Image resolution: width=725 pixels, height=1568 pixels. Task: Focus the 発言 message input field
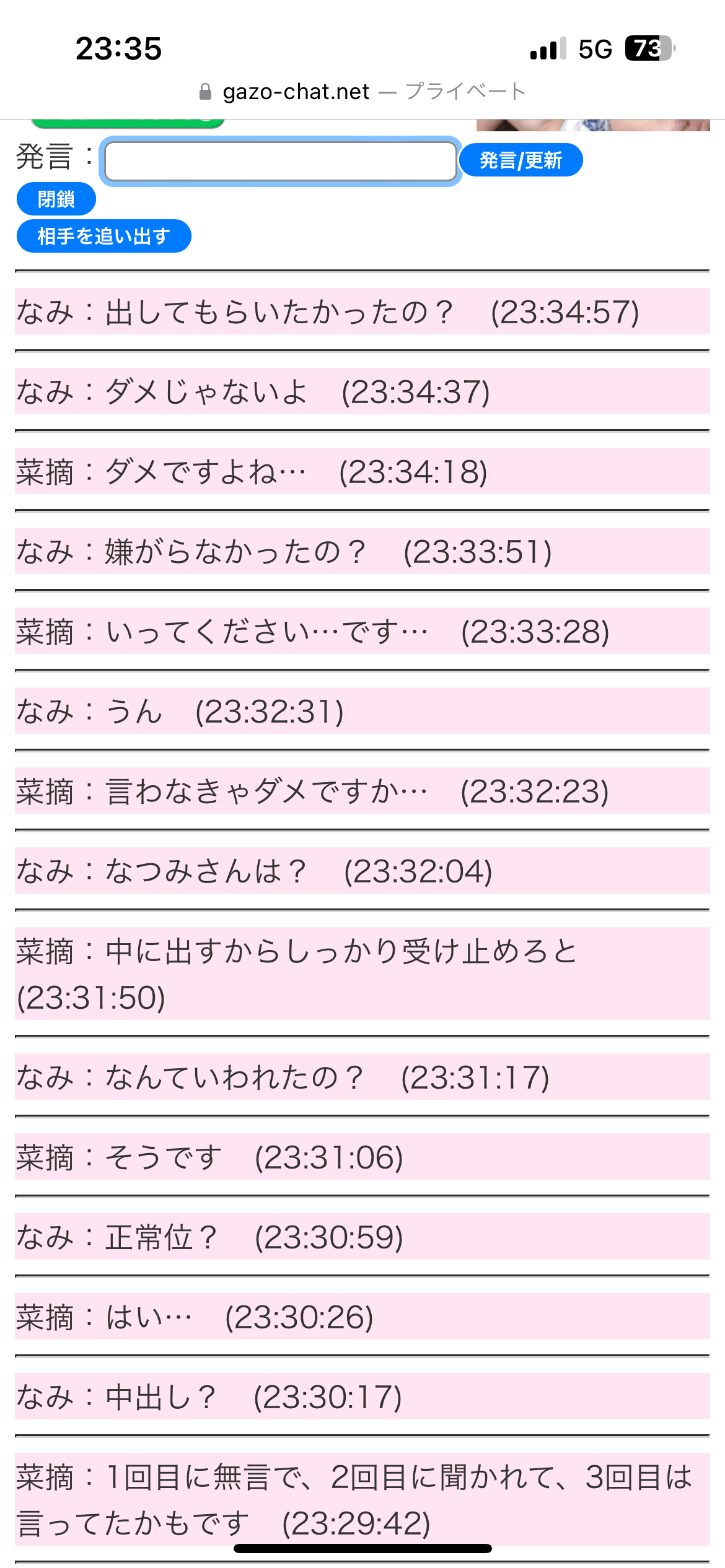pyautogui.click(x=280, y=162)
